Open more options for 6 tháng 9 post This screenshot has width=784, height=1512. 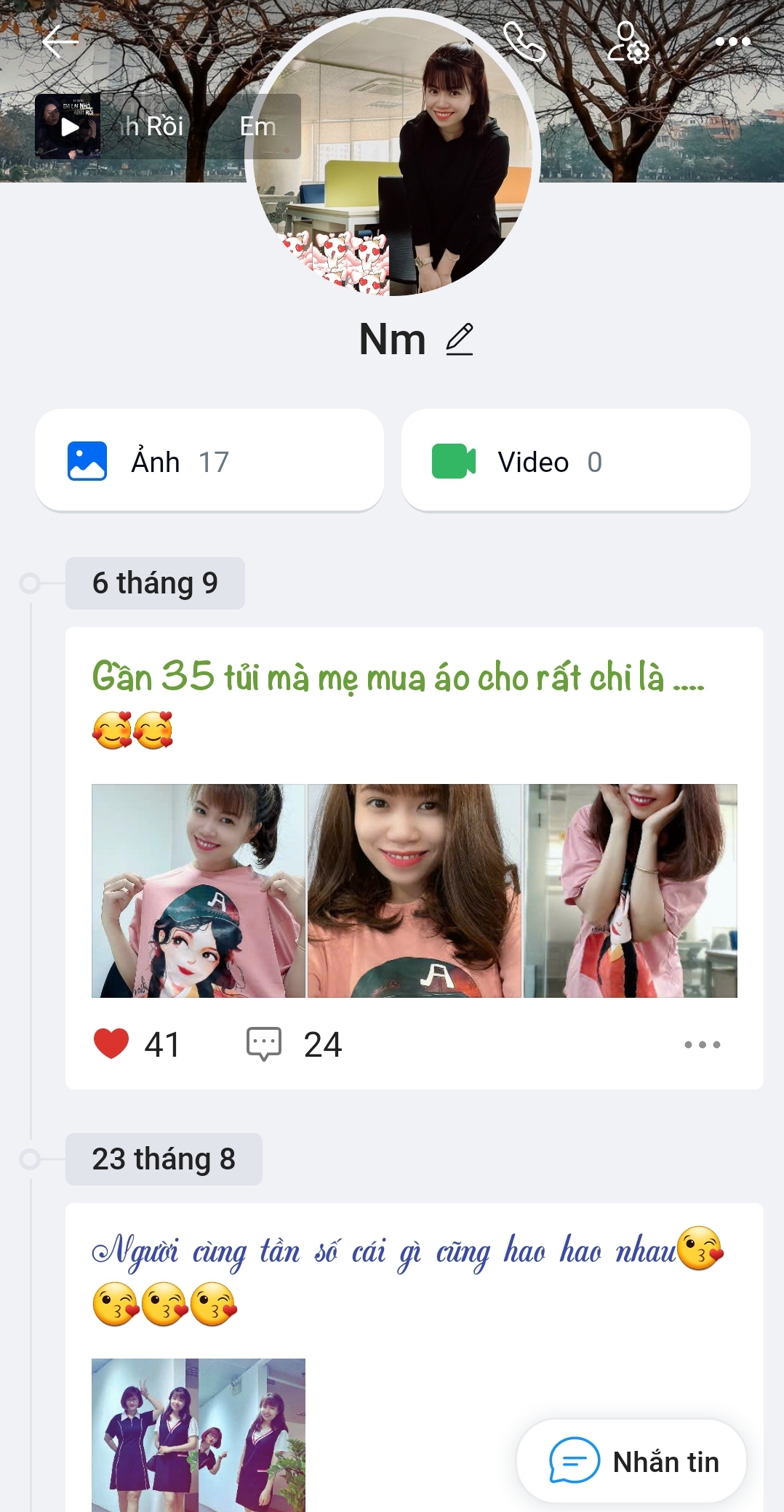[702, 1044]
